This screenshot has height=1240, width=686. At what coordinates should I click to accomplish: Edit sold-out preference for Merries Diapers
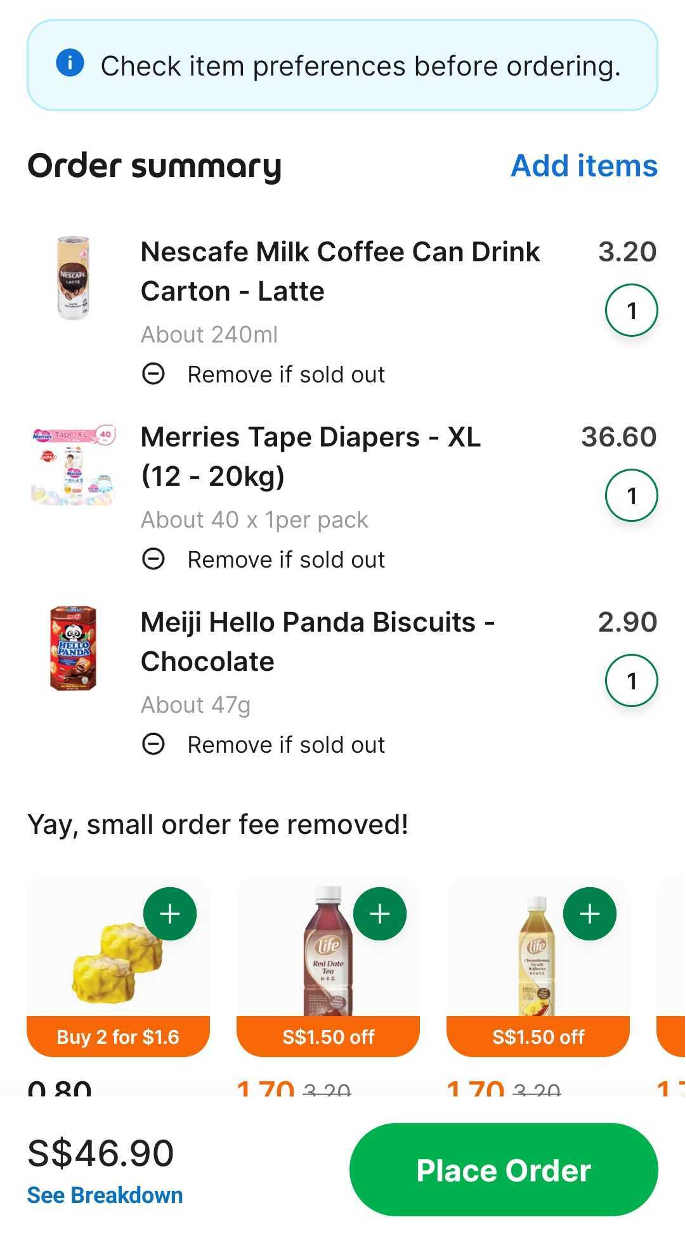pyautogui.click(x=263, y=560)
